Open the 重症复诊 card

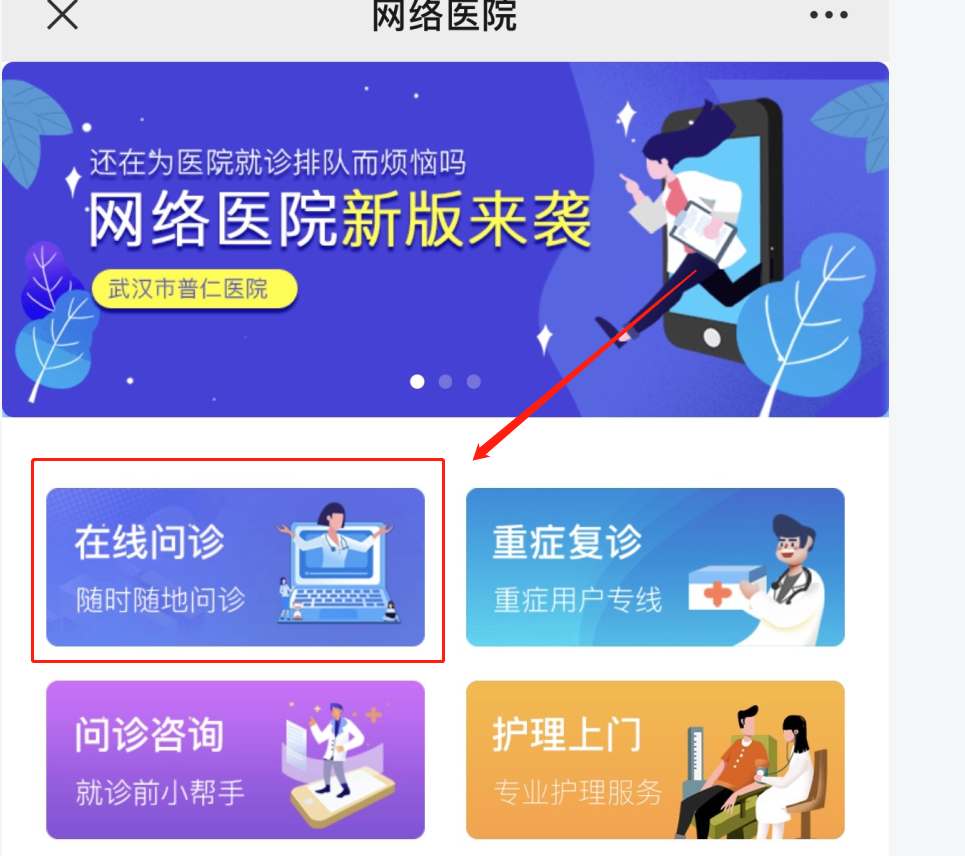click(x=655, y=567)
